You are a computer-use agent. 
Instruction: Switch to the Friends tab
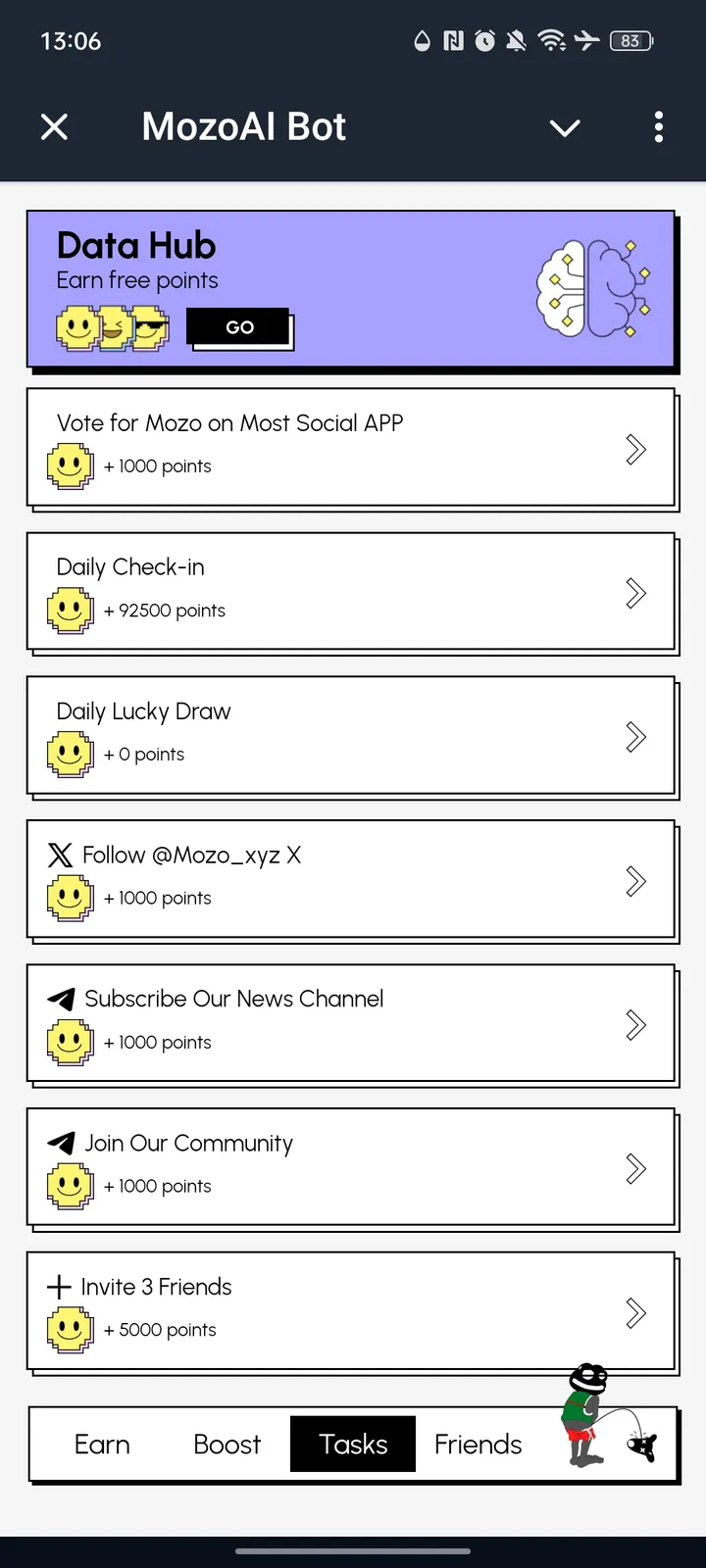point(478,1444)
